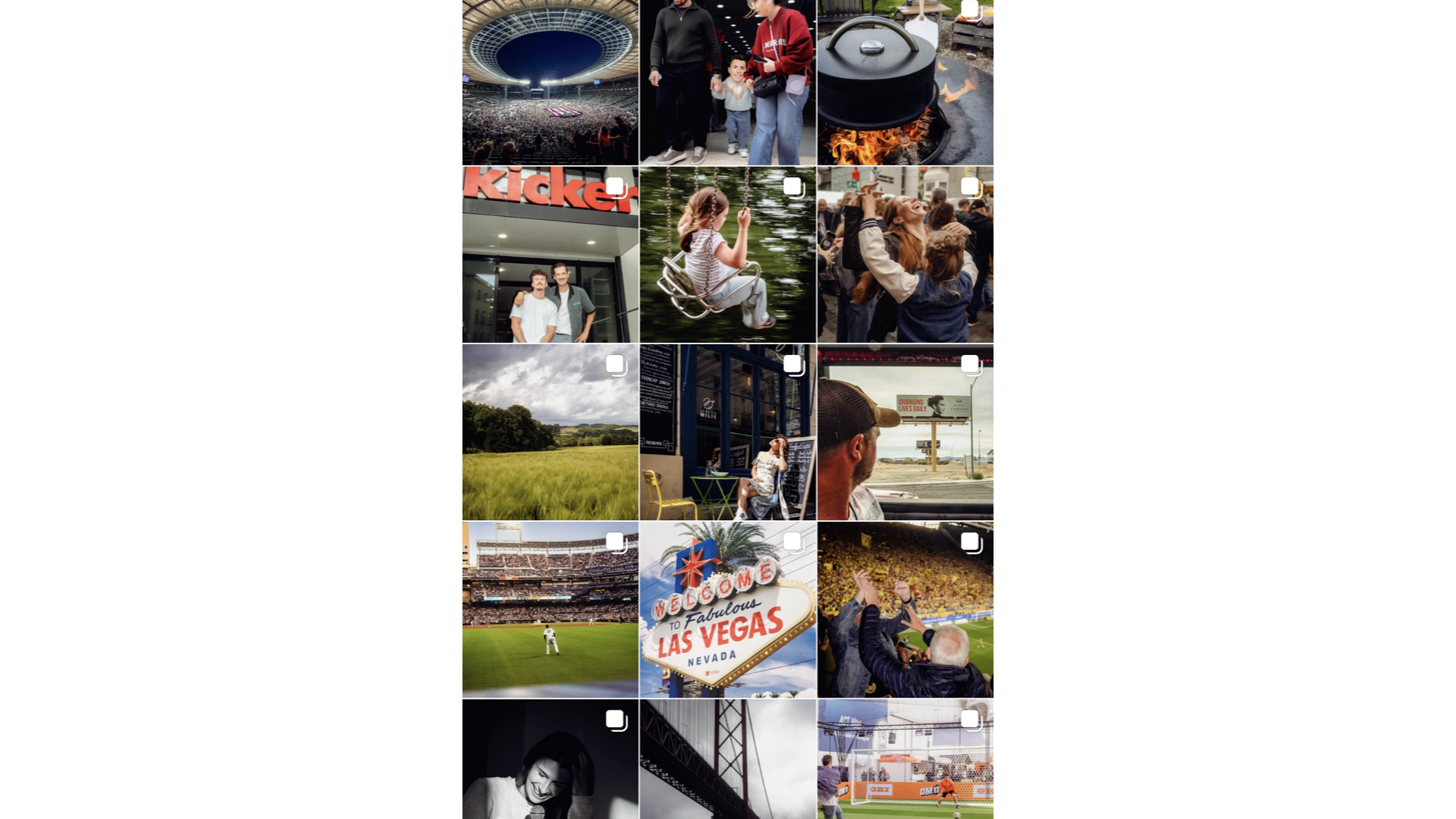Open the blue cafe storefront post

727,432
